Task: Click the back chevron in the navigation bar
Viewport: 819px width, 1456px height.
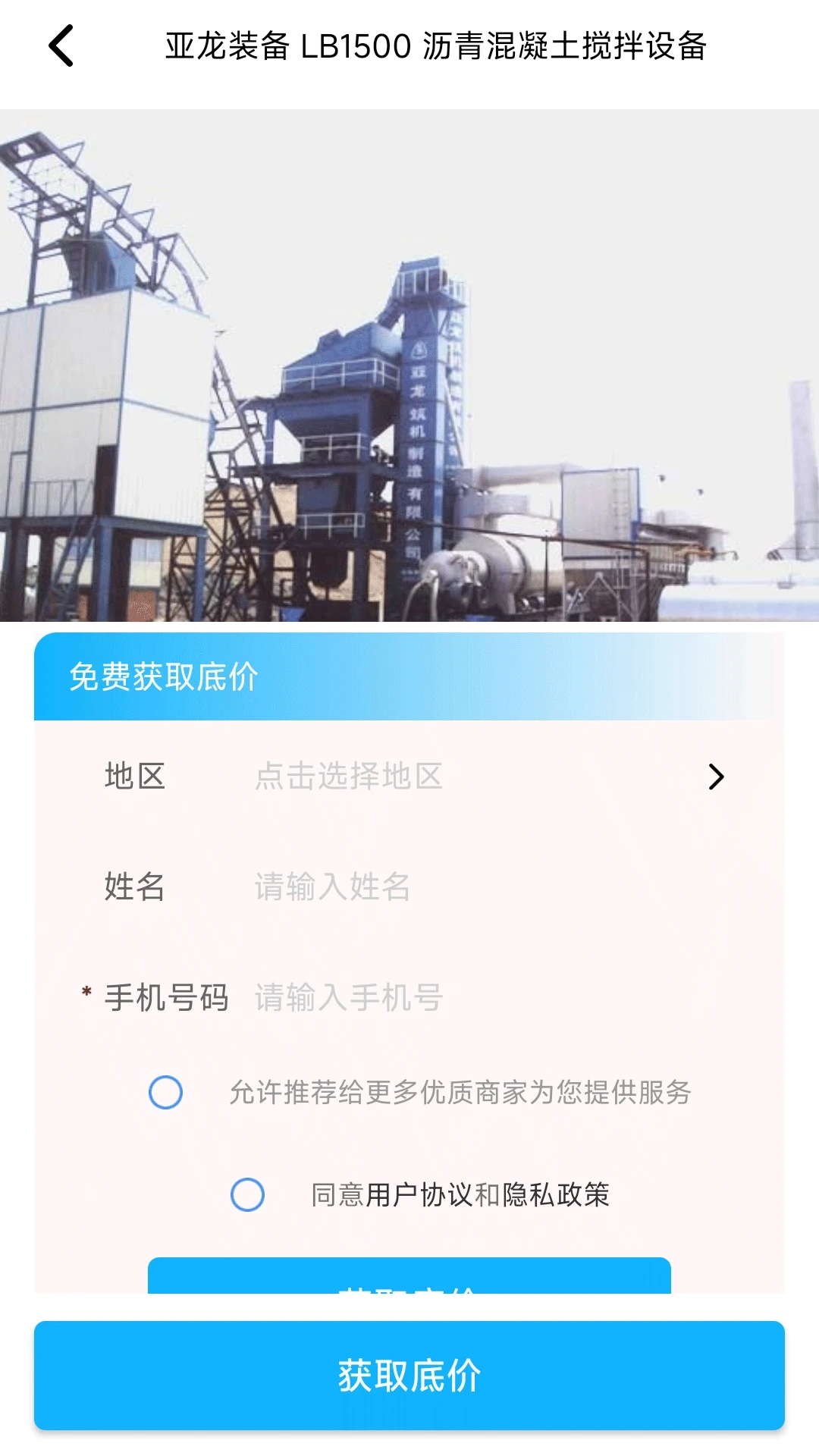Action: tap(61, 45)
